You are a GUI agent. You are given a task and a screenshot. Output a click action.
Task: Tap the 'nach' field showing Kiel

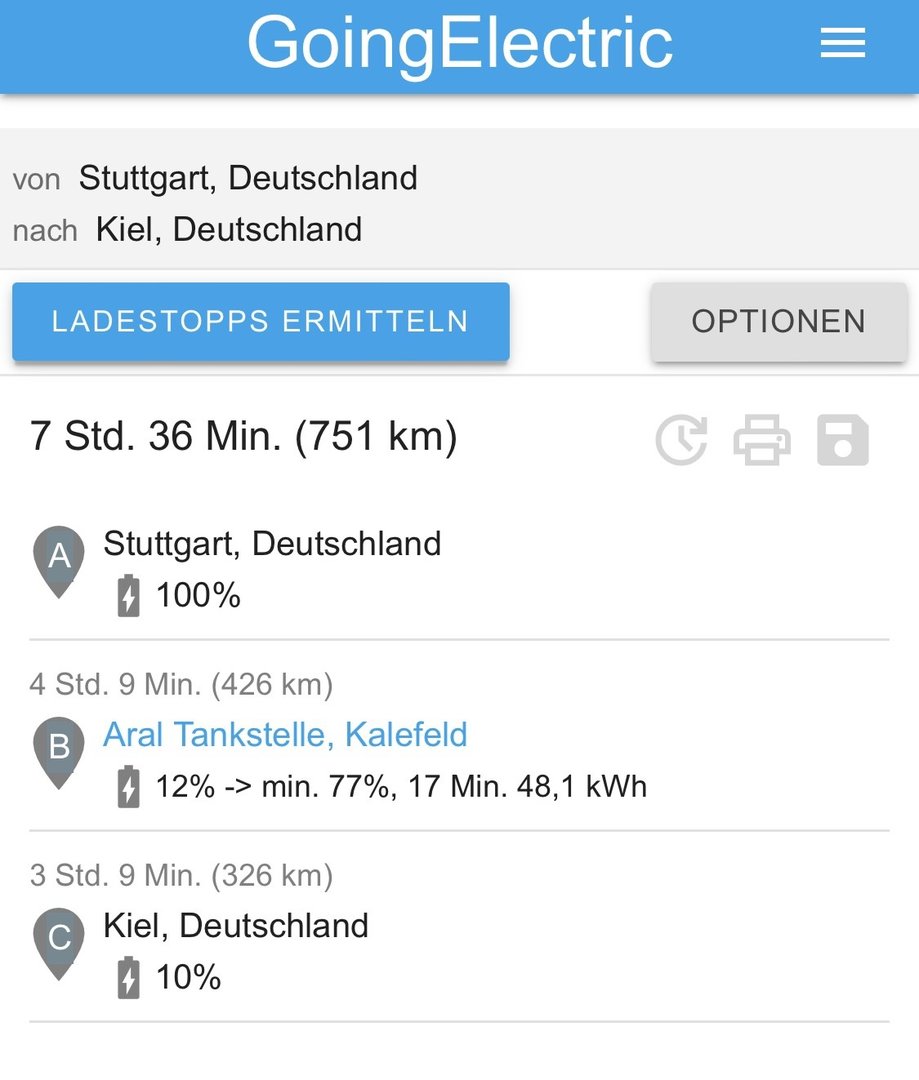(228, 229)
